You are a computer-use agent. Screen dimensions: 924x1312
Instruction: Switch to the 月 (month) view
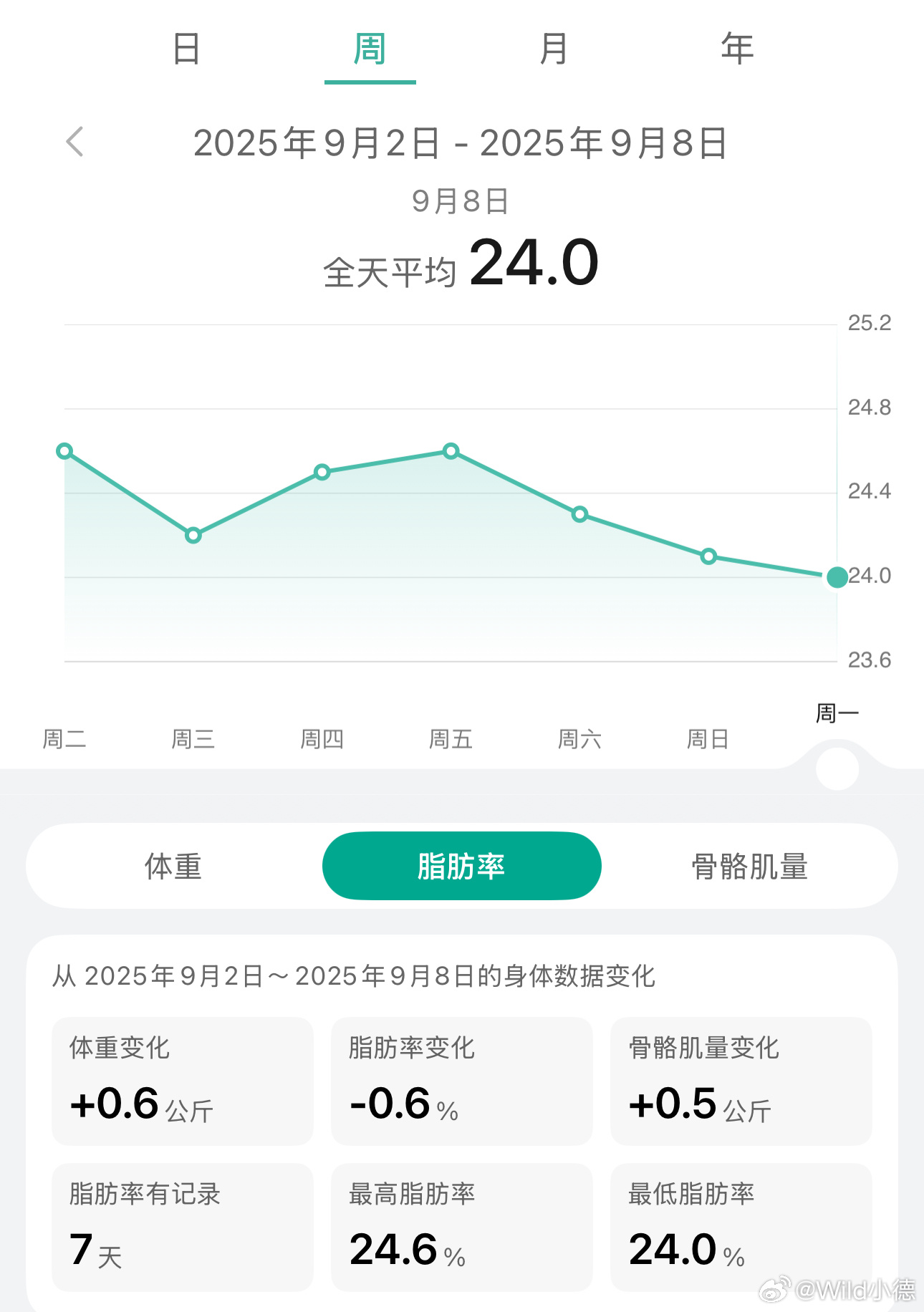coord(554,49)
